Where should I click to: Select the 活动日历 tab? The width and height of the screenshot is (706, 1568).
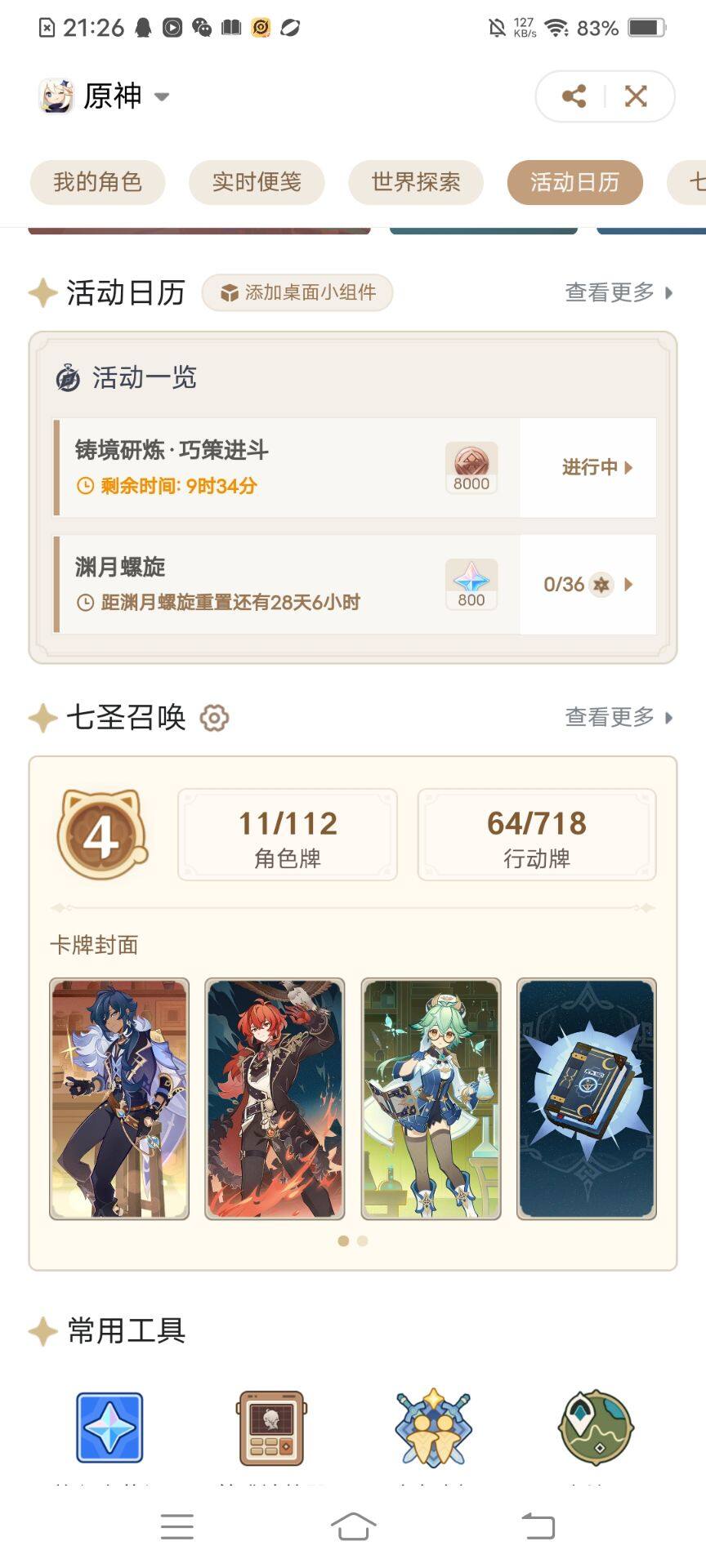[575, 182]
